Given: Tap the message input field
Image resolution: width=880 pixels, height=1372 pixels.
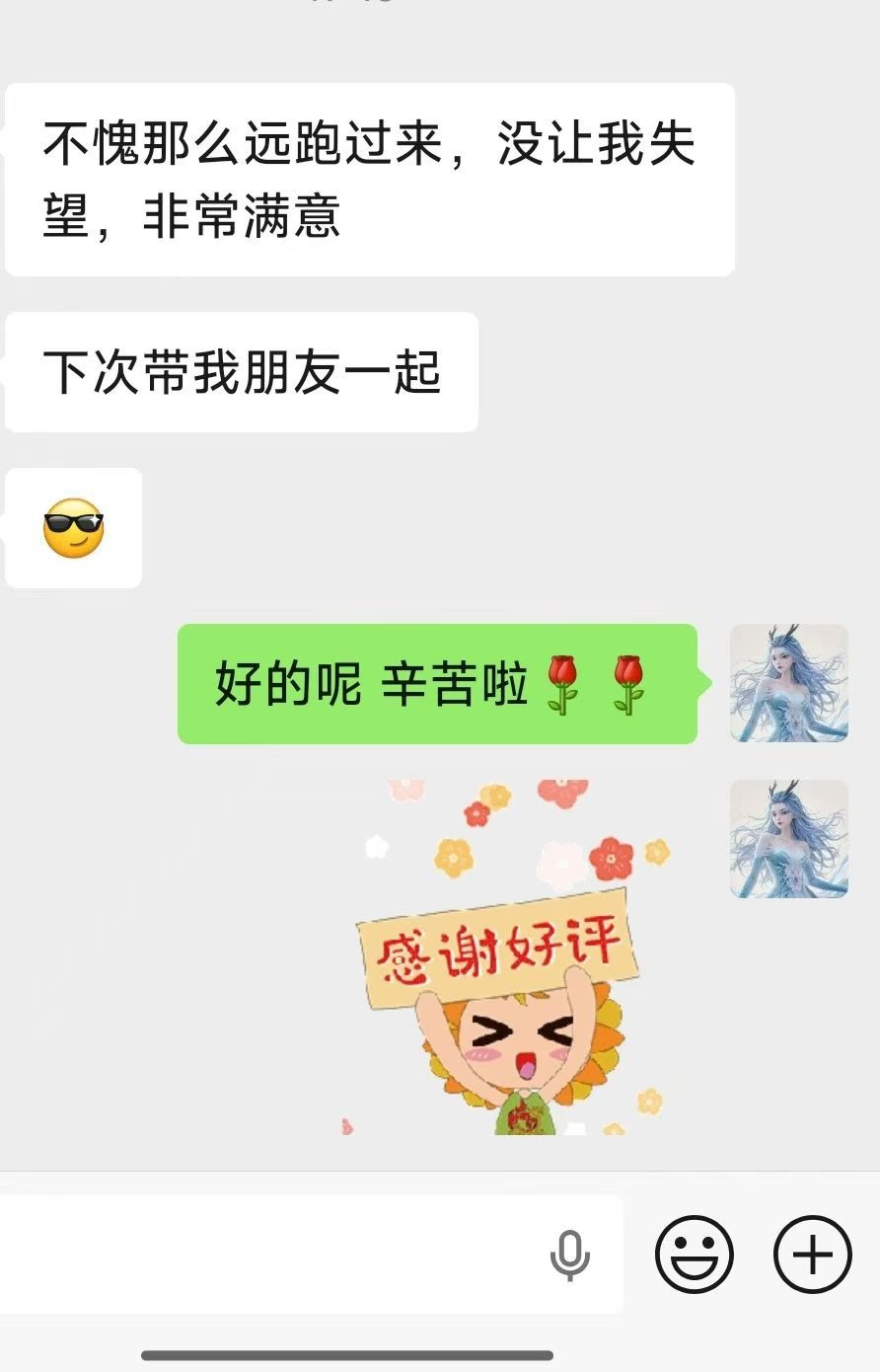Looking at the screenshot, I should 276,1255.
